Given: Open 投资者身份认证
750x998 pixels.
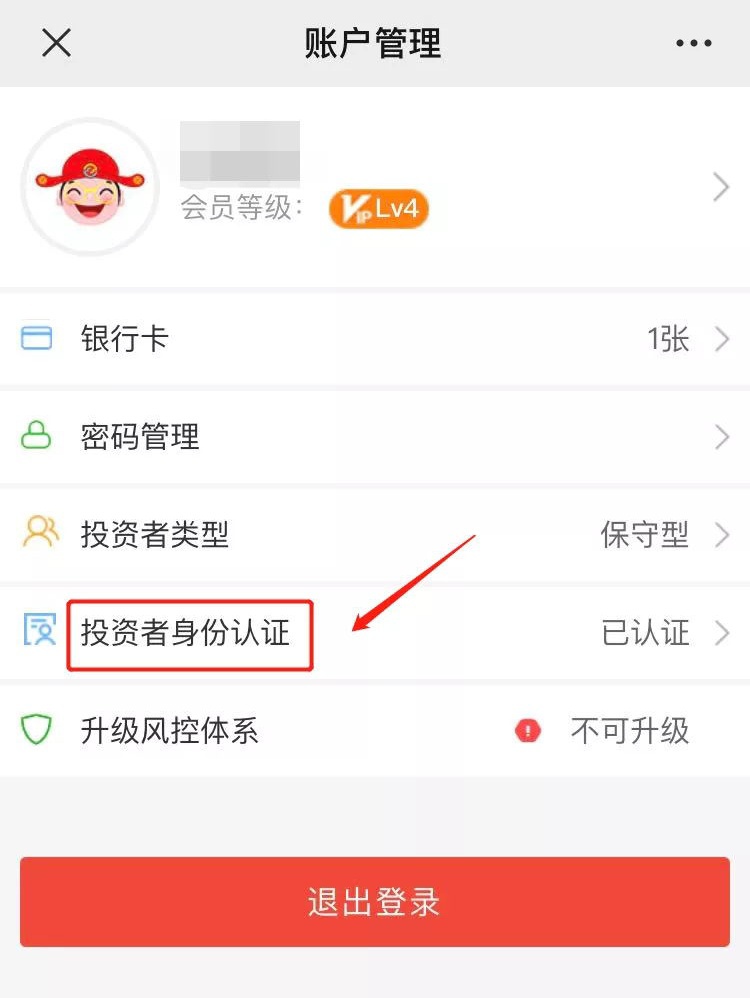Looking at the screenshot, I should [x=375, y=633].
